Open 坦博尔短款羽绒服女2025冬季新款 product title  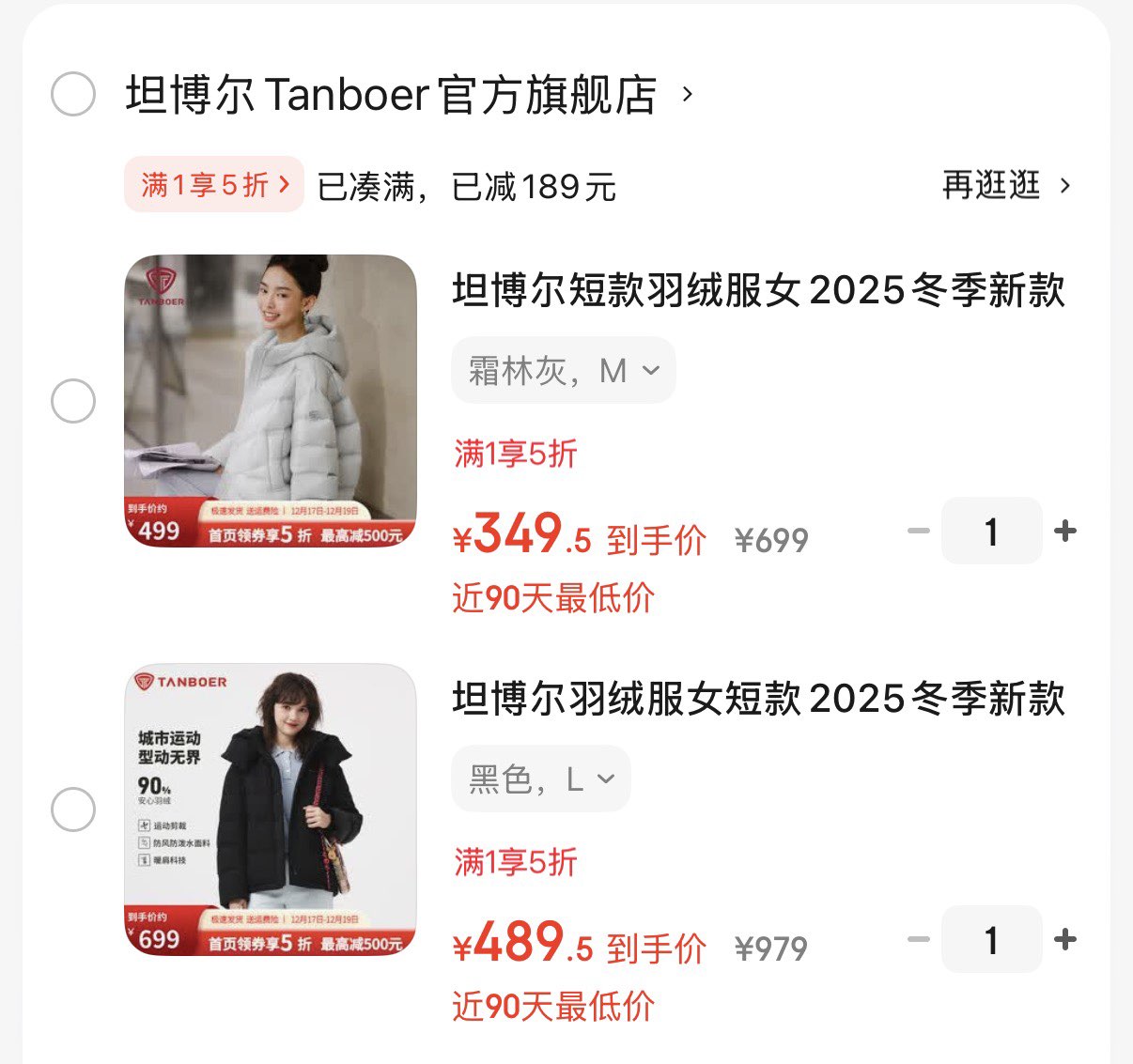758,290
